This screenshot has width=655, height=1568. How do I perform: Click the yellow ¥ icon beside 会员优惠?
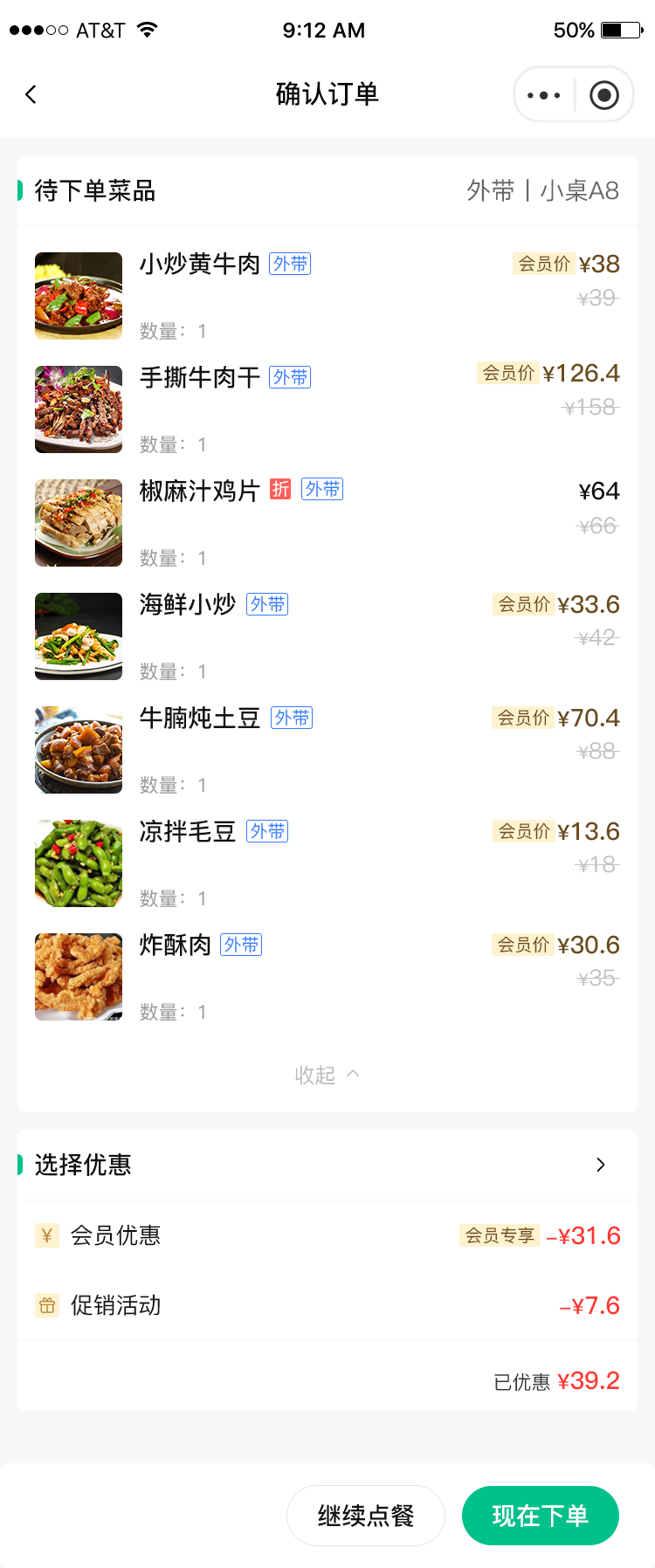tap(46, 1234)
